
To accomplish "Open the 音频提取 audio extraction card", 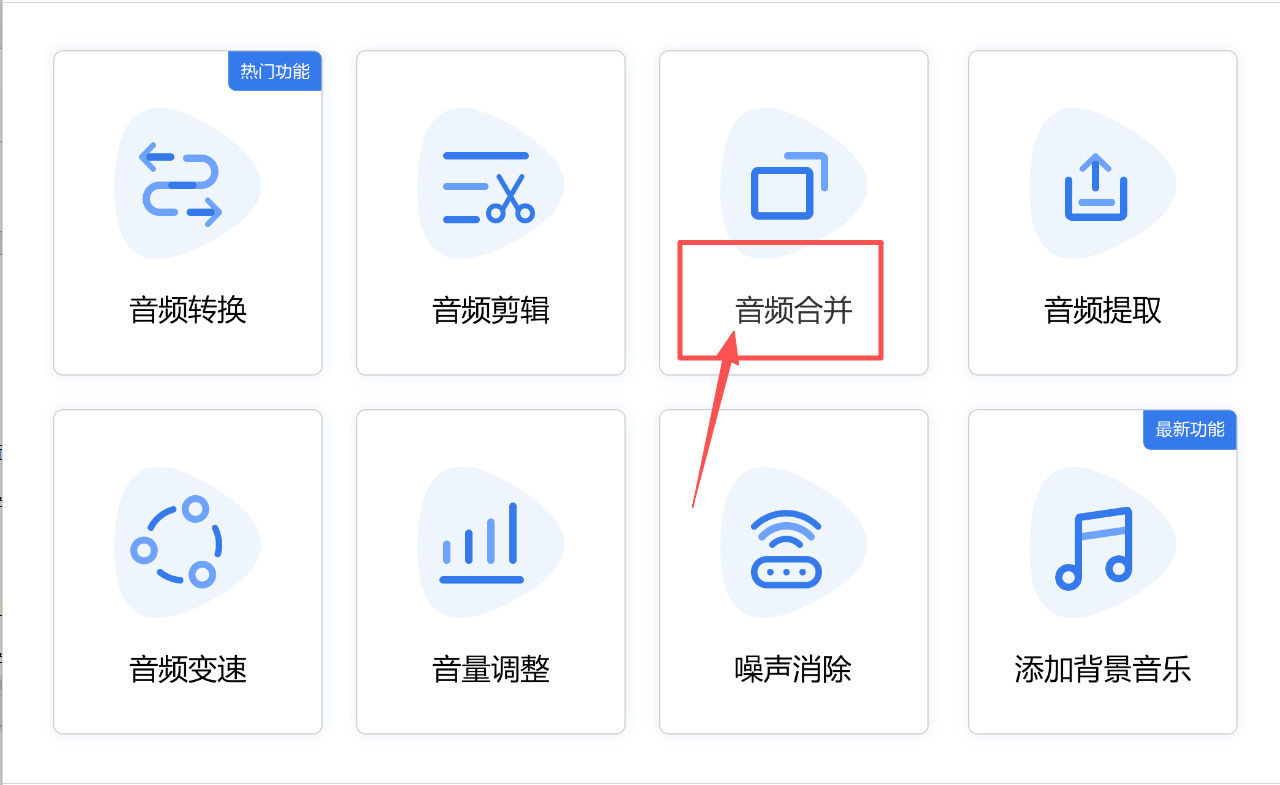I will (x=1102, y=213).
